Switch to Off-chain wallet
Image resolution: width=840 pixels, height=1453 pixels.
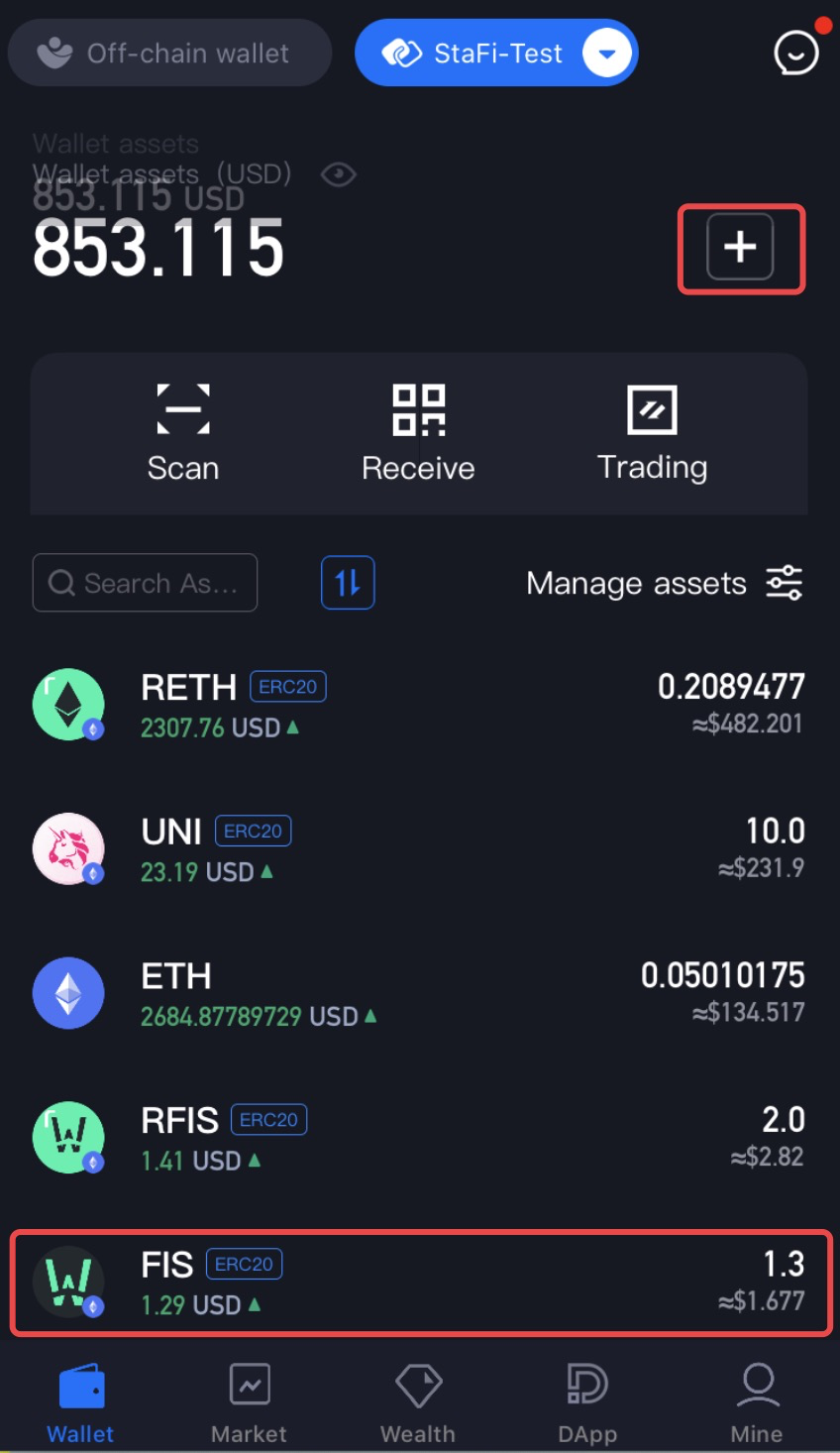[169, 53]
